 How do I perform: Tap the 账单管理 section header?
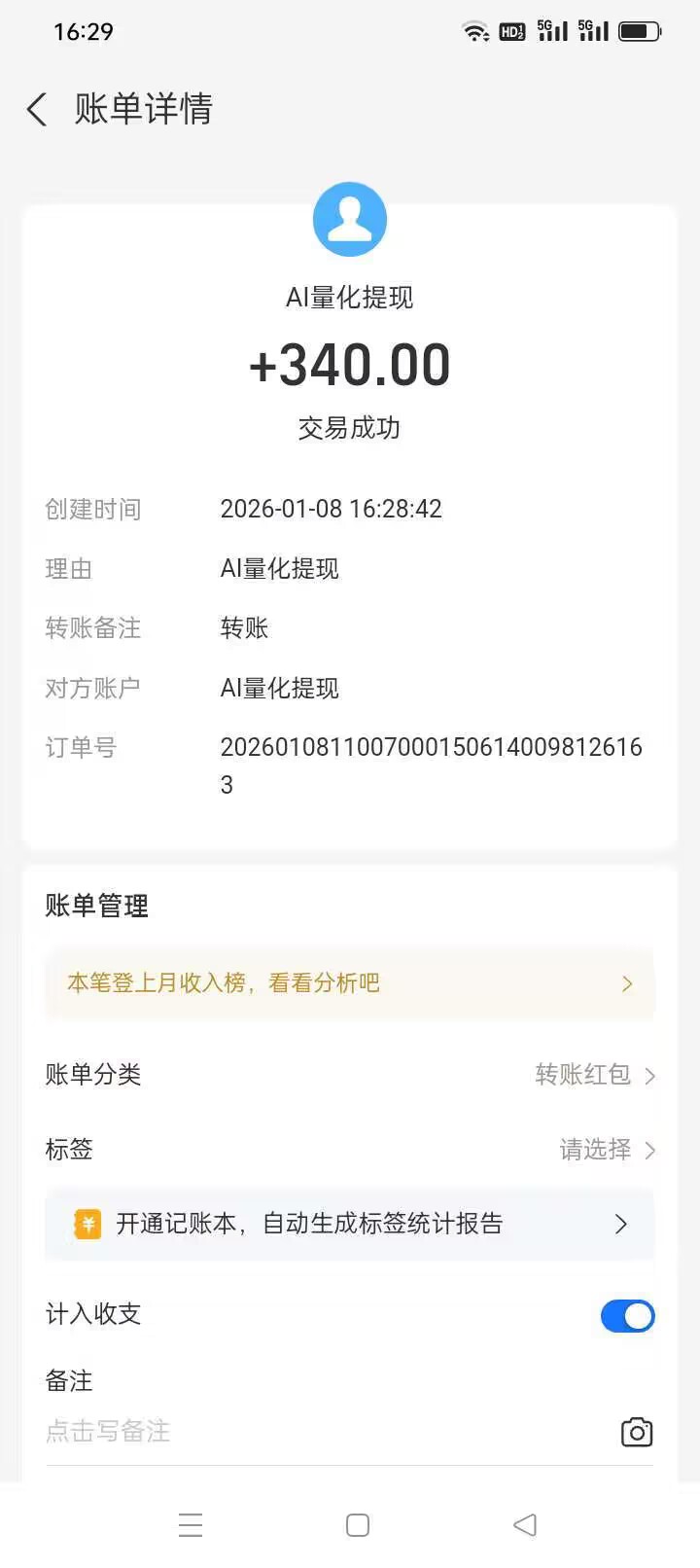click(x=95, y=906)
